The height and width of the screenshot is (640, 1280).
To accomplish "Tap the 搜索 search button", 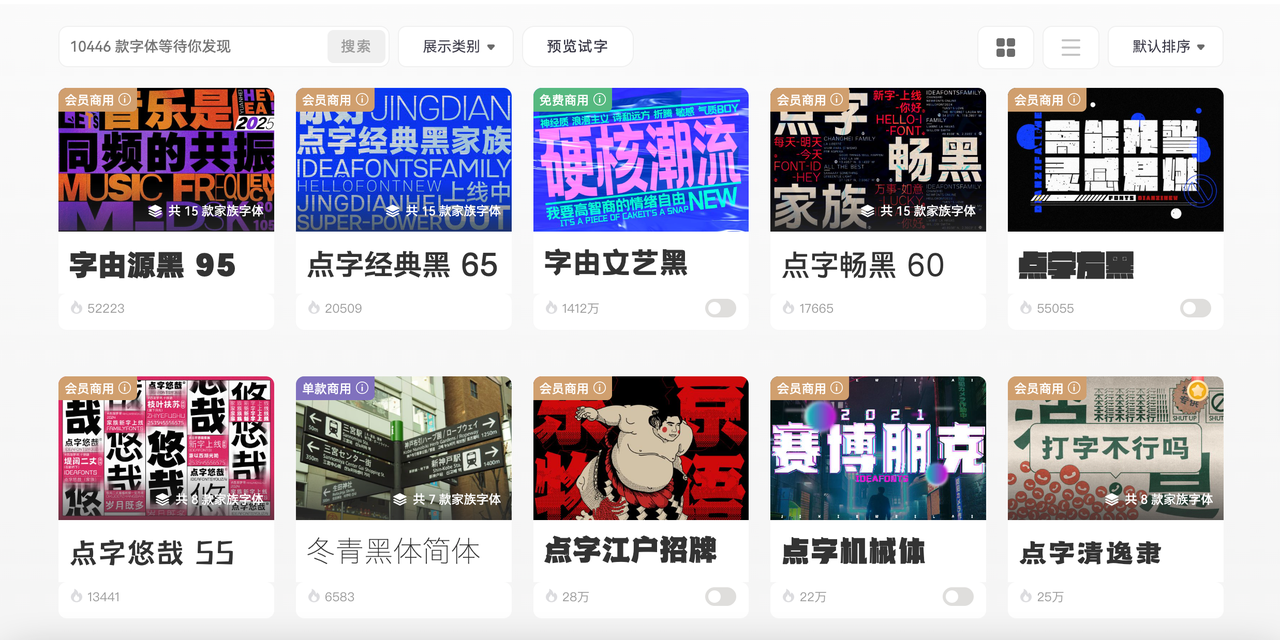I will point(356,46).
